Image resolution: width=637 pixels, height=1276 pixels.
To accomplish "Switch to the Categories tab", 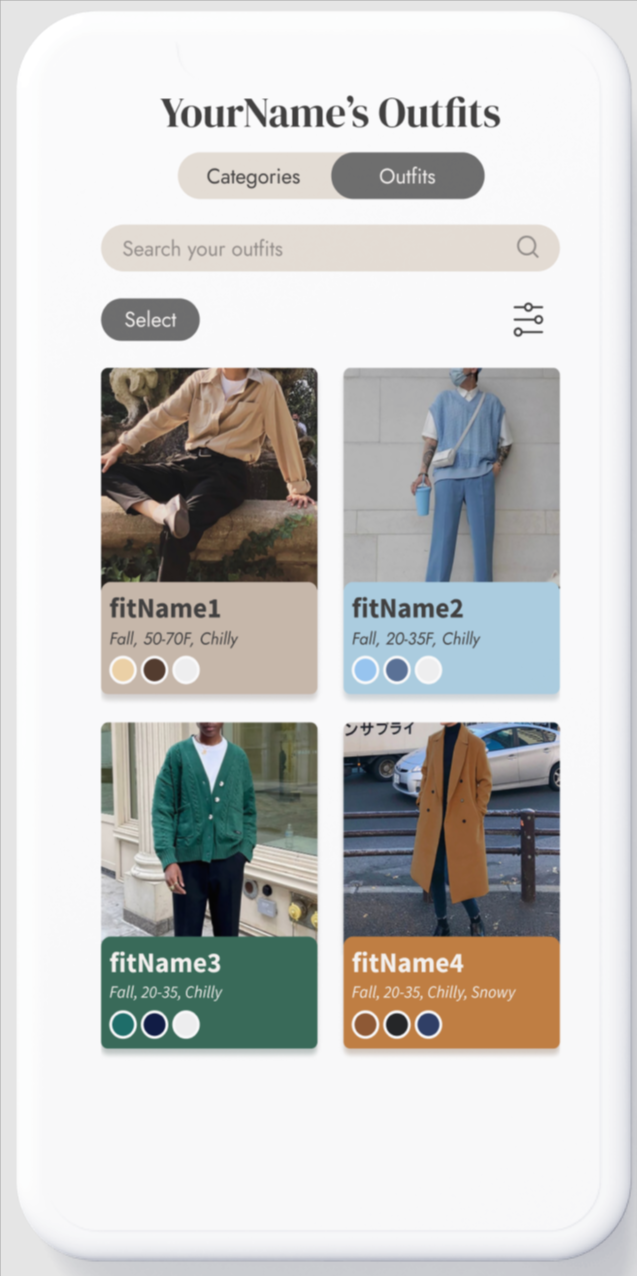I will pos(254,176).
